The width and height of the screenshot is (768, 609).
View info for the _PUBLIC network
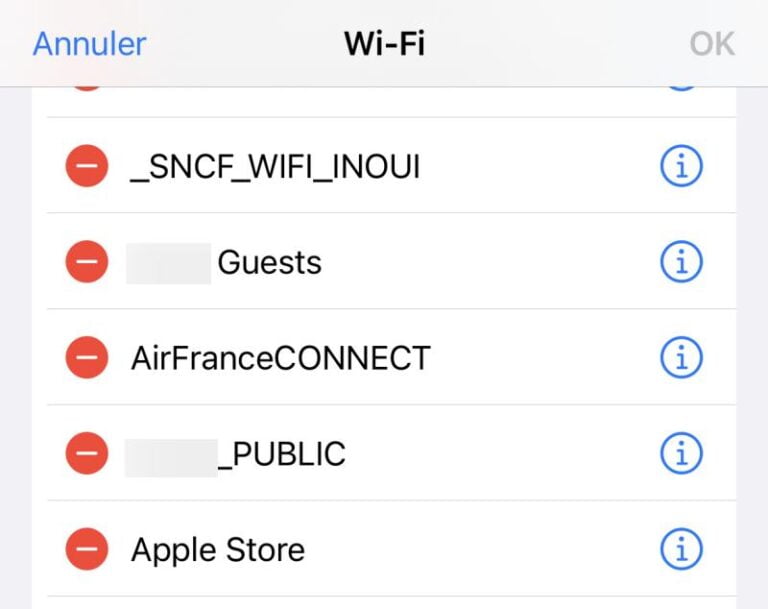tap(682, 453)
